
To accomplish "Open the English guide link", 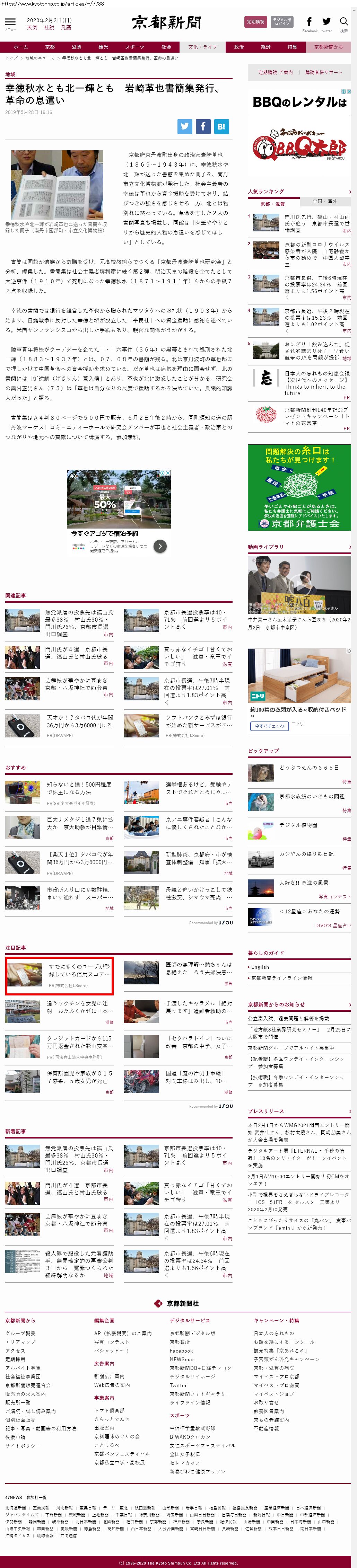I will click(260, 967).
